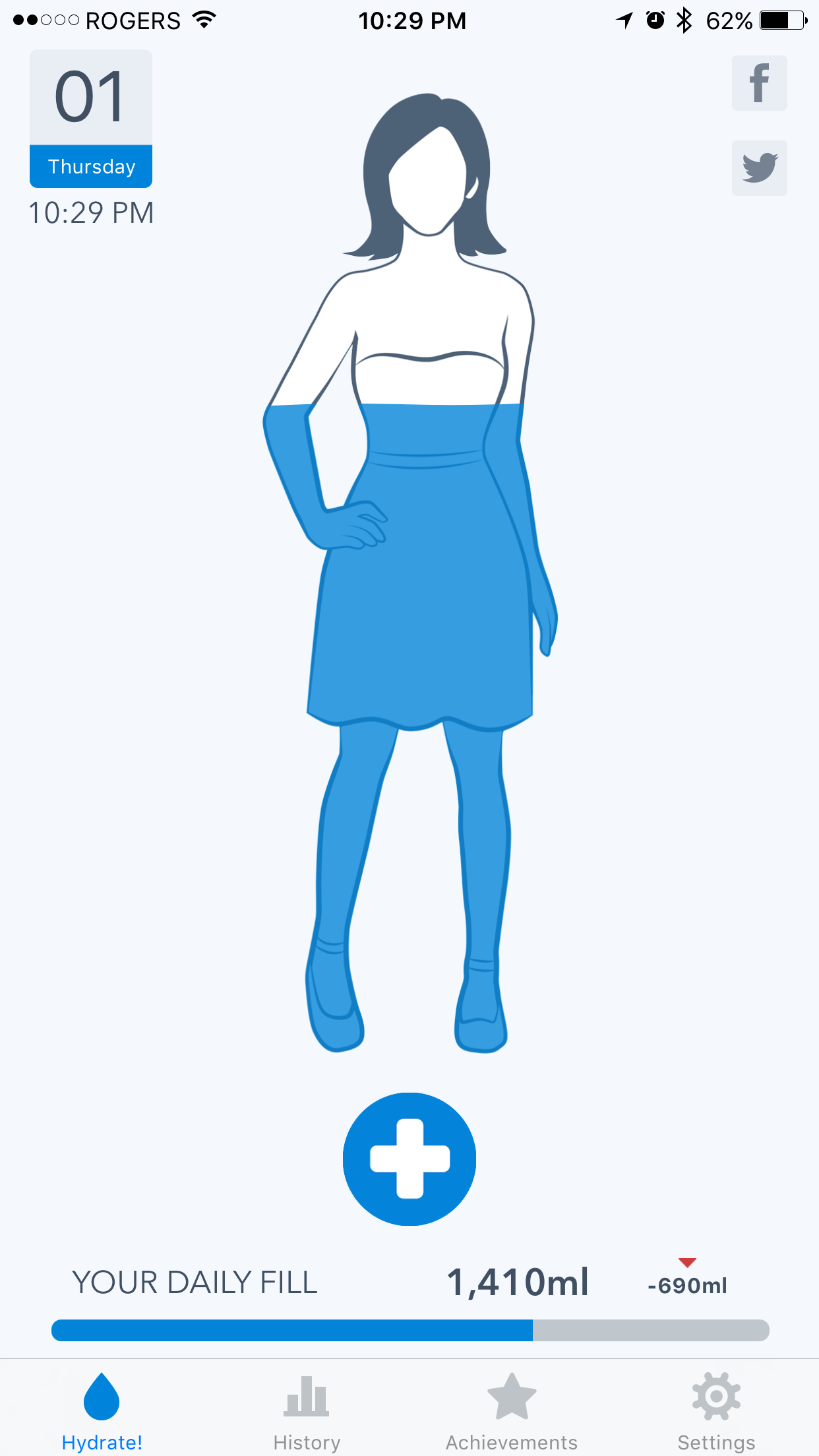Share progress on Facebook

pos(759,83)
